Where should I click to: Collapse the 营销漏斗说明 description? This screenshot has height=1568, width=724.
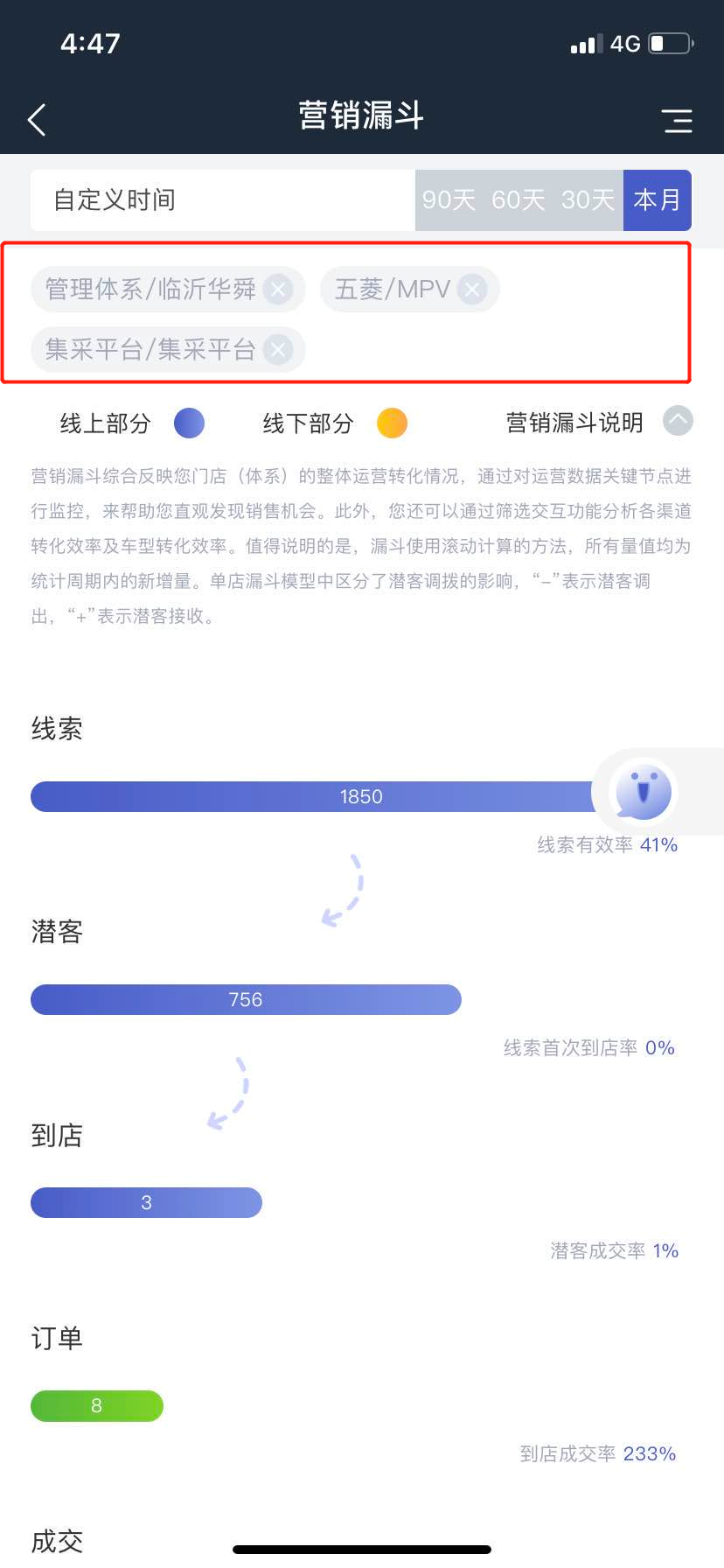click(x=679, y=421)
